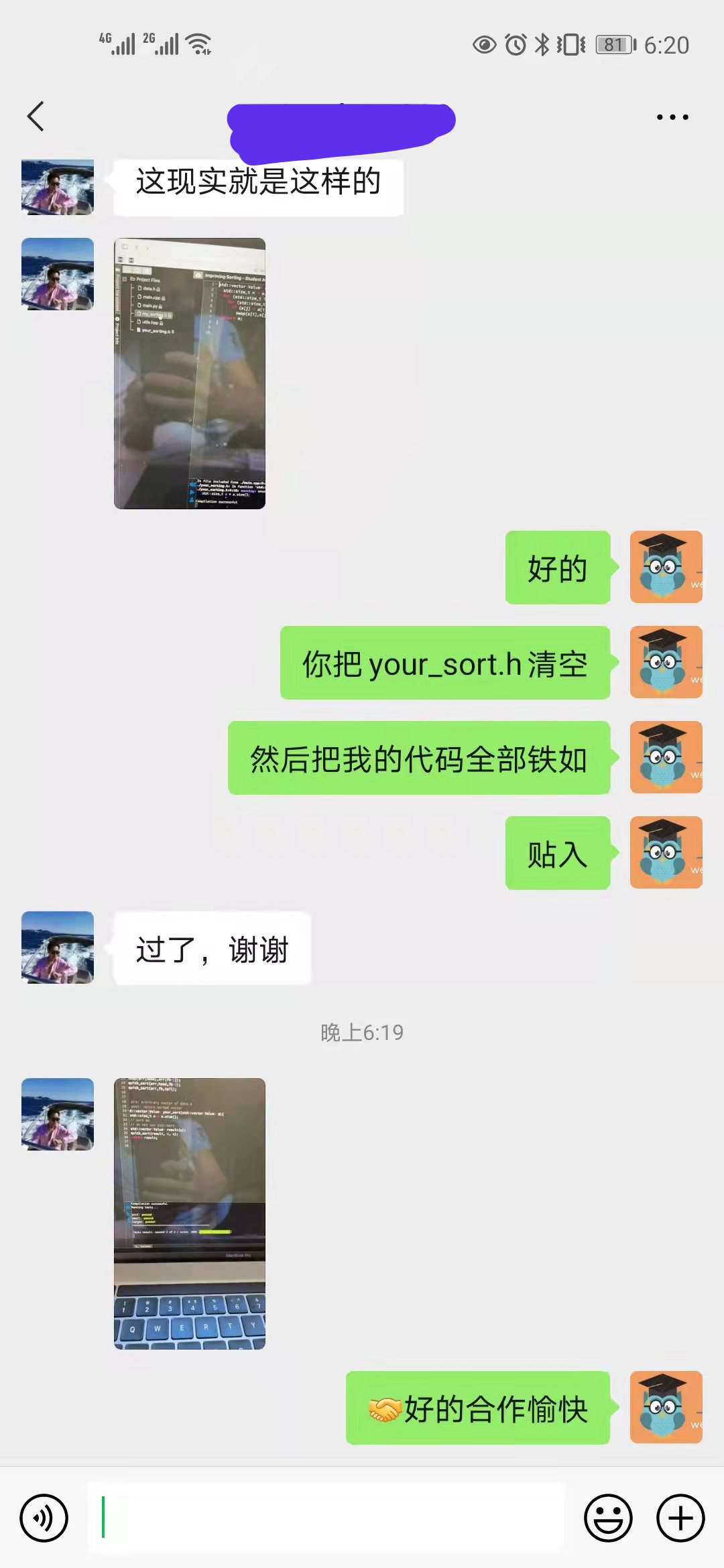Open the plus attachments menu
The height and width of the screenshot is (1568, 724).
(680, 1518)
